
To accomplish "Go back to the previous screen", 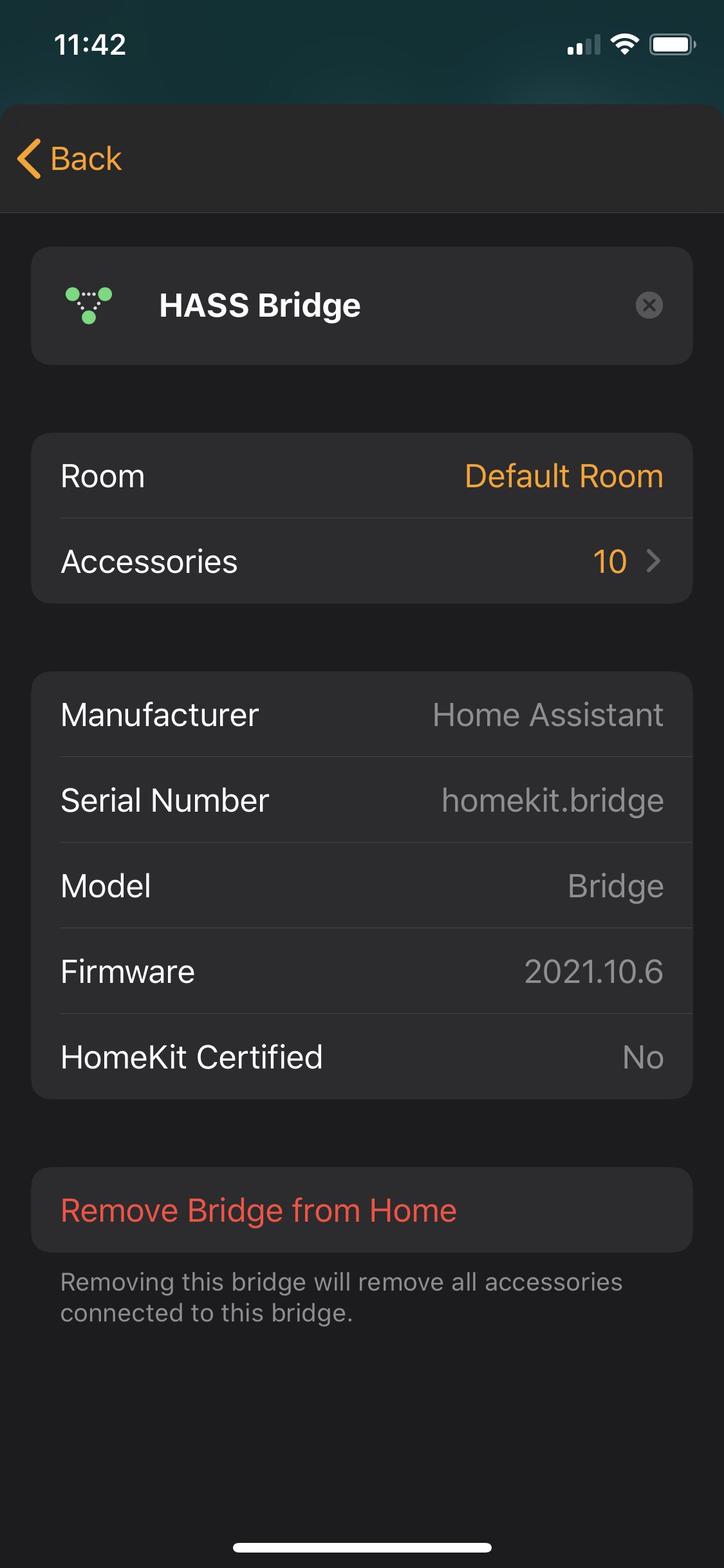I will (70, 158).
